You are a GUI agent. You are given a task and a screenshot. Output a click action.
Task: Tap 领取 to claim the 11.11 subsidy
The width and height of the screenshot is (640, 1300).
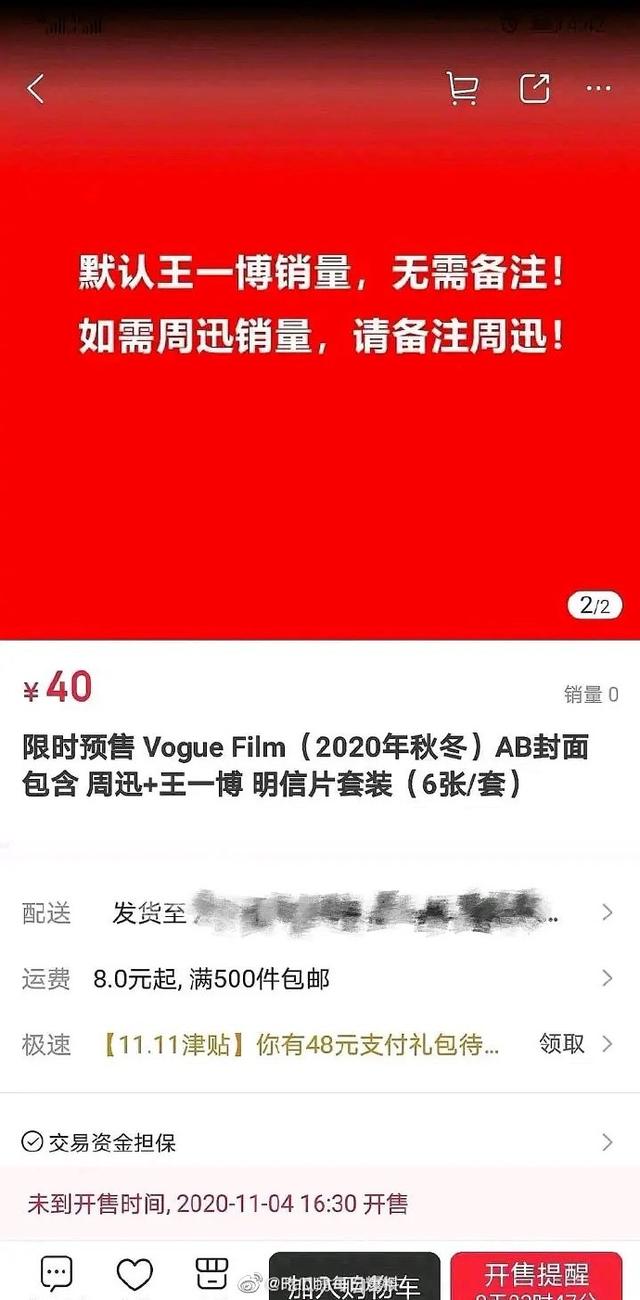[x=562, y=1044]
